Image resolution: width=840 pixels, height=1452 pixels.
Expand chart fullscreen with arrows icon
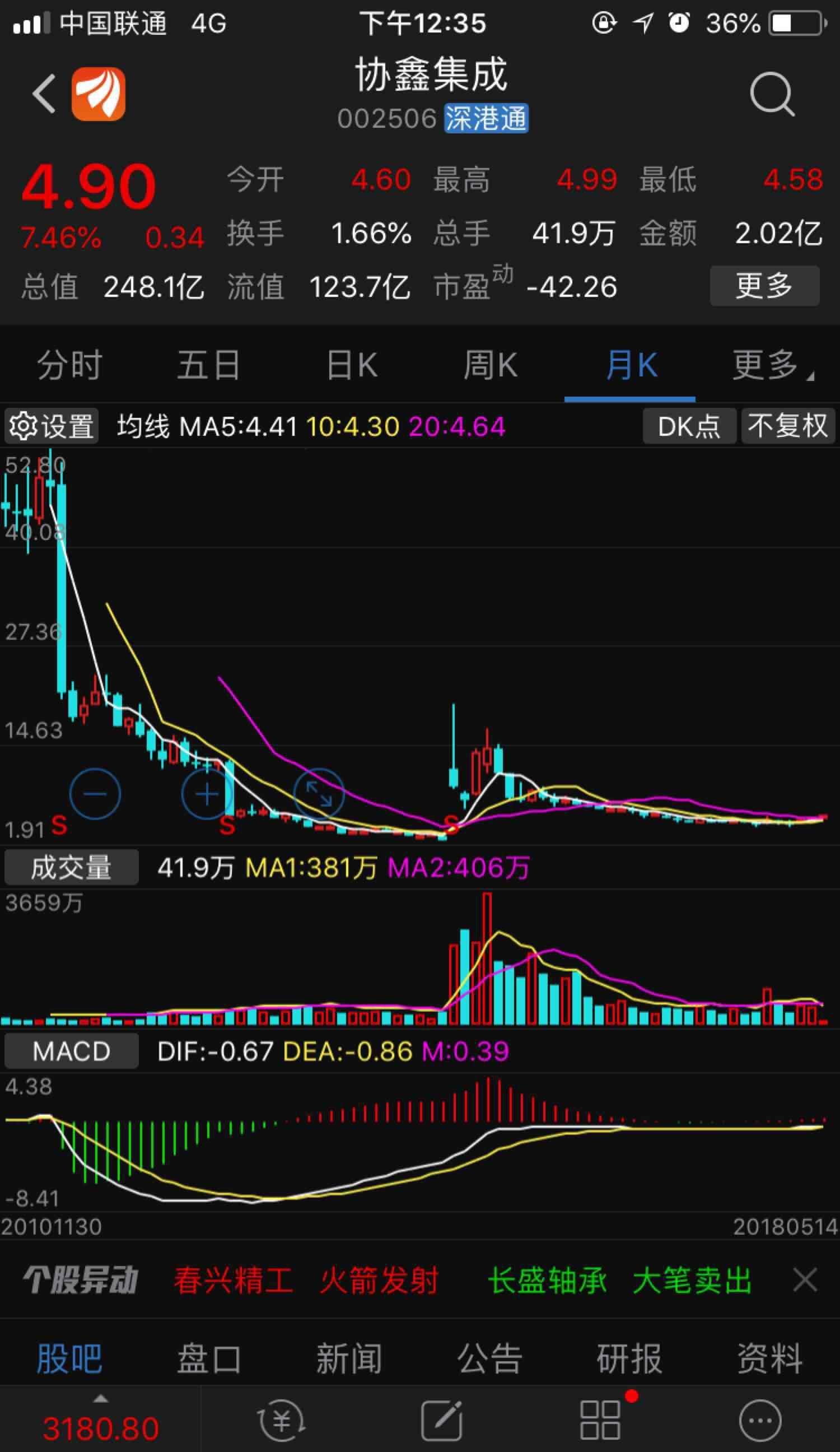click(x=321, y=792)
